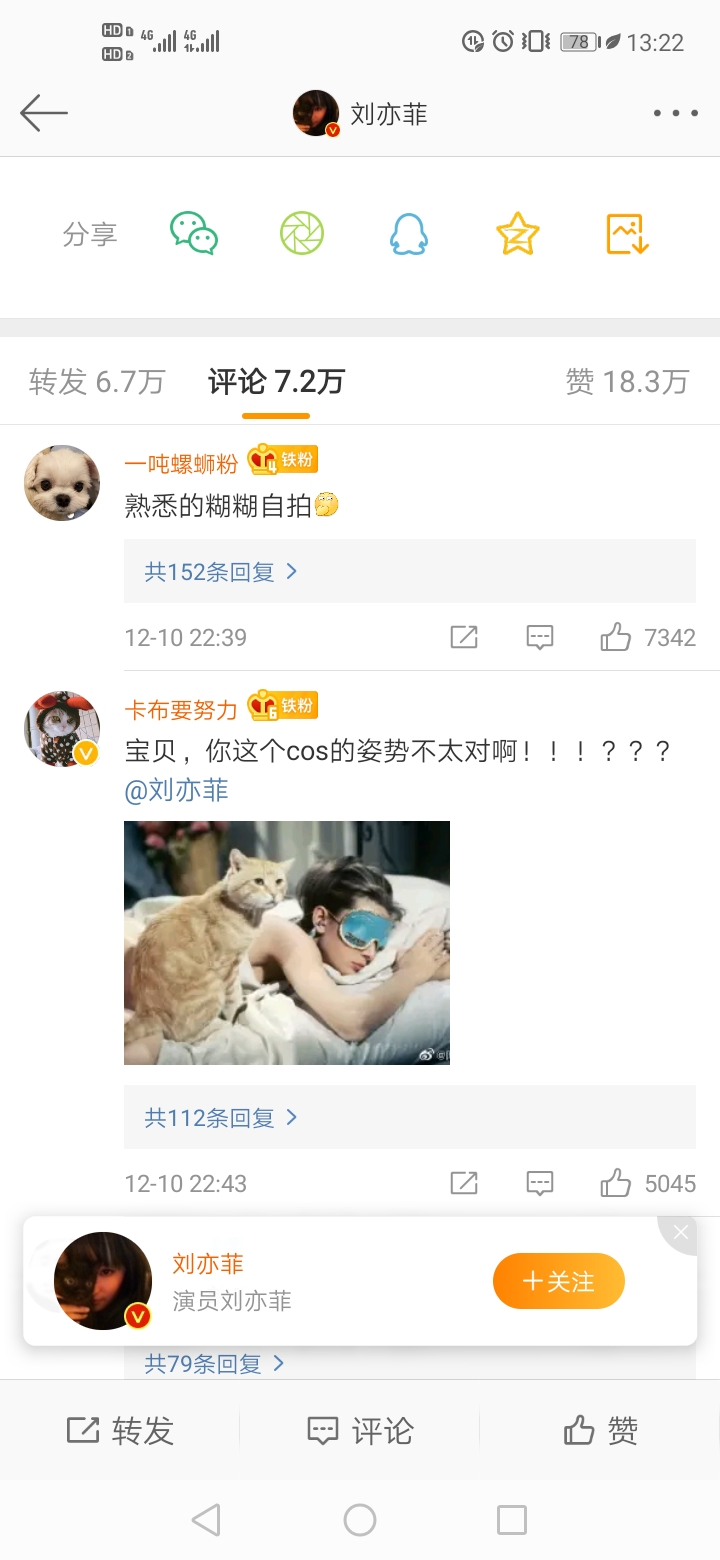Viewport: 720px width, 1560px height.
Task: Open the three-dot overflow menu
Action: tap(676, 113)
